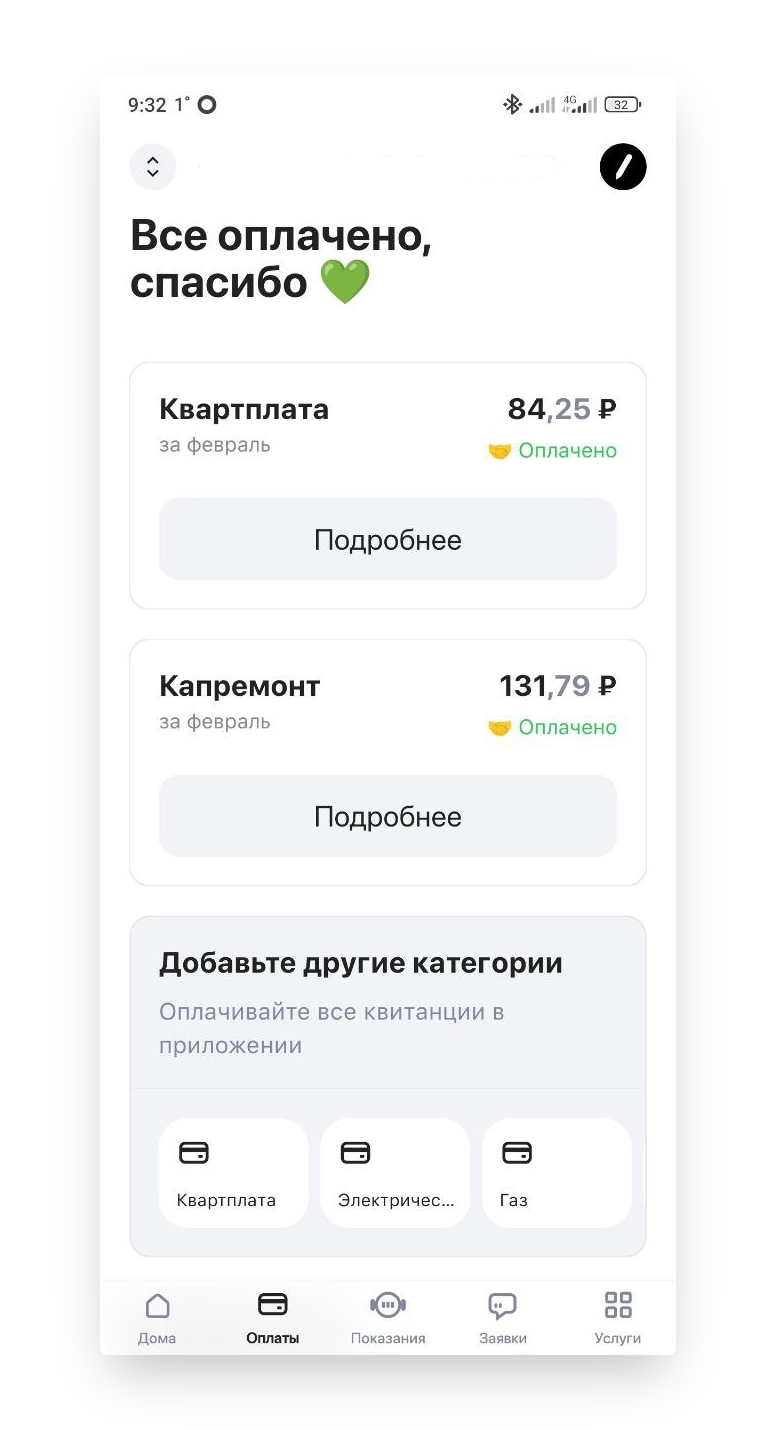Image resolution: width=776 pixels, height=1430 pixels.
Task: Switch to the Услуги tab
Action: tap(618, 1318)
